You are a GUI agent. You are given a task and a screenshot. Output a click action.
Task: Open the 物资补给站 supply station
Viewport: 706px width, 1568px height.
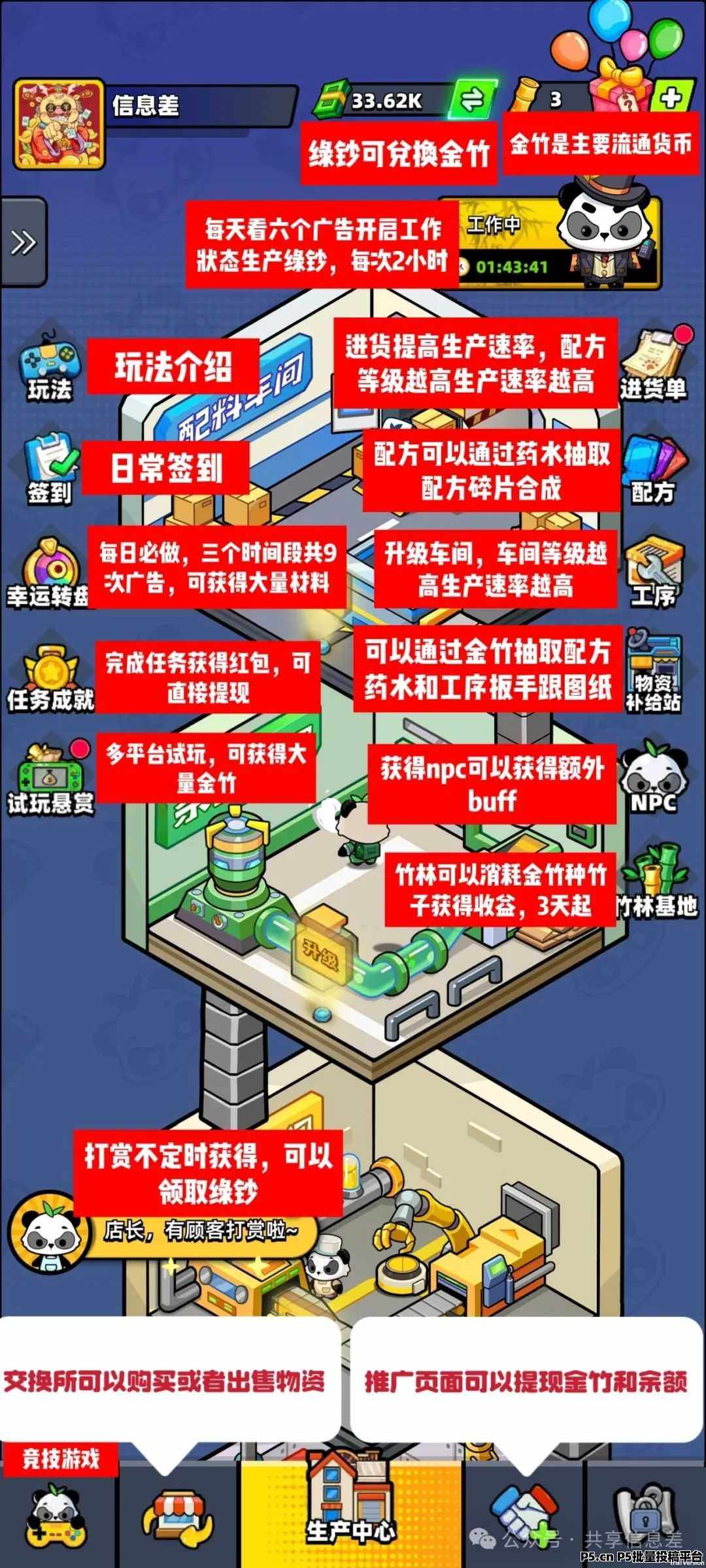654,671
